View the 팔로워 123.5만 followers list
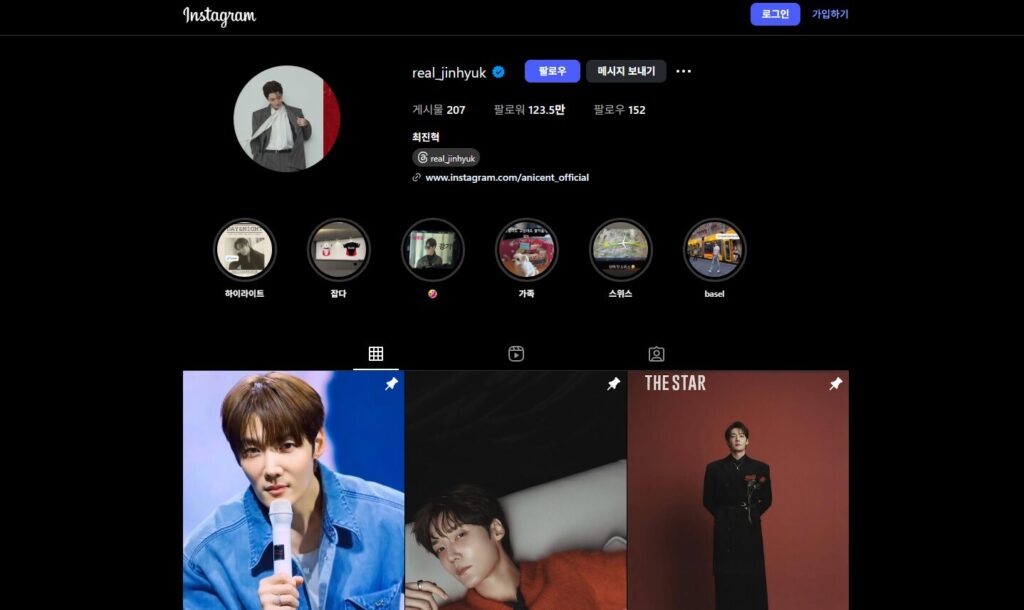Image resolution: width=1024 pixels, height=610 pixels. [529, 110]
